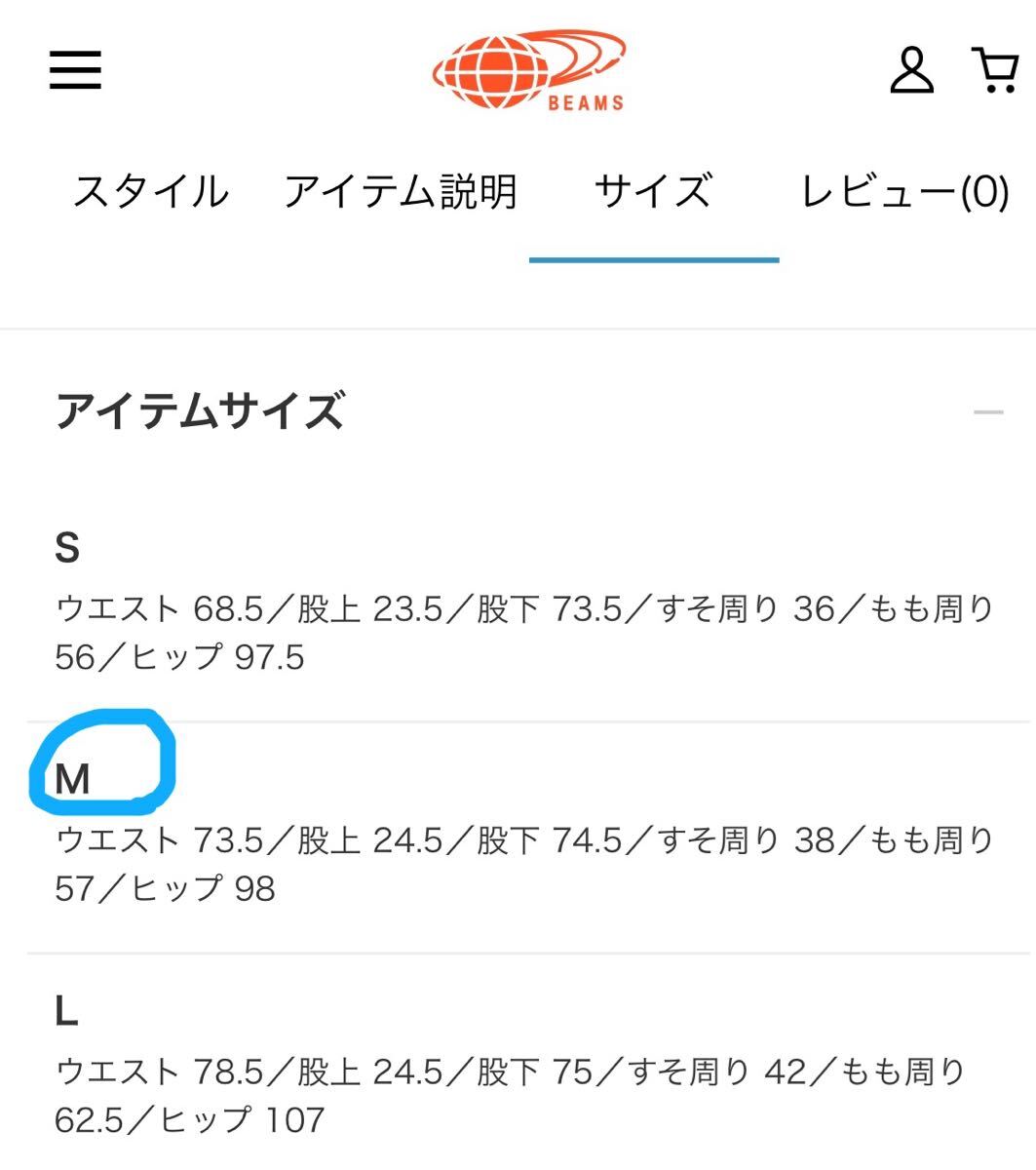
Task: Open the アイテム説明 tab
Action: coord(402,191)
